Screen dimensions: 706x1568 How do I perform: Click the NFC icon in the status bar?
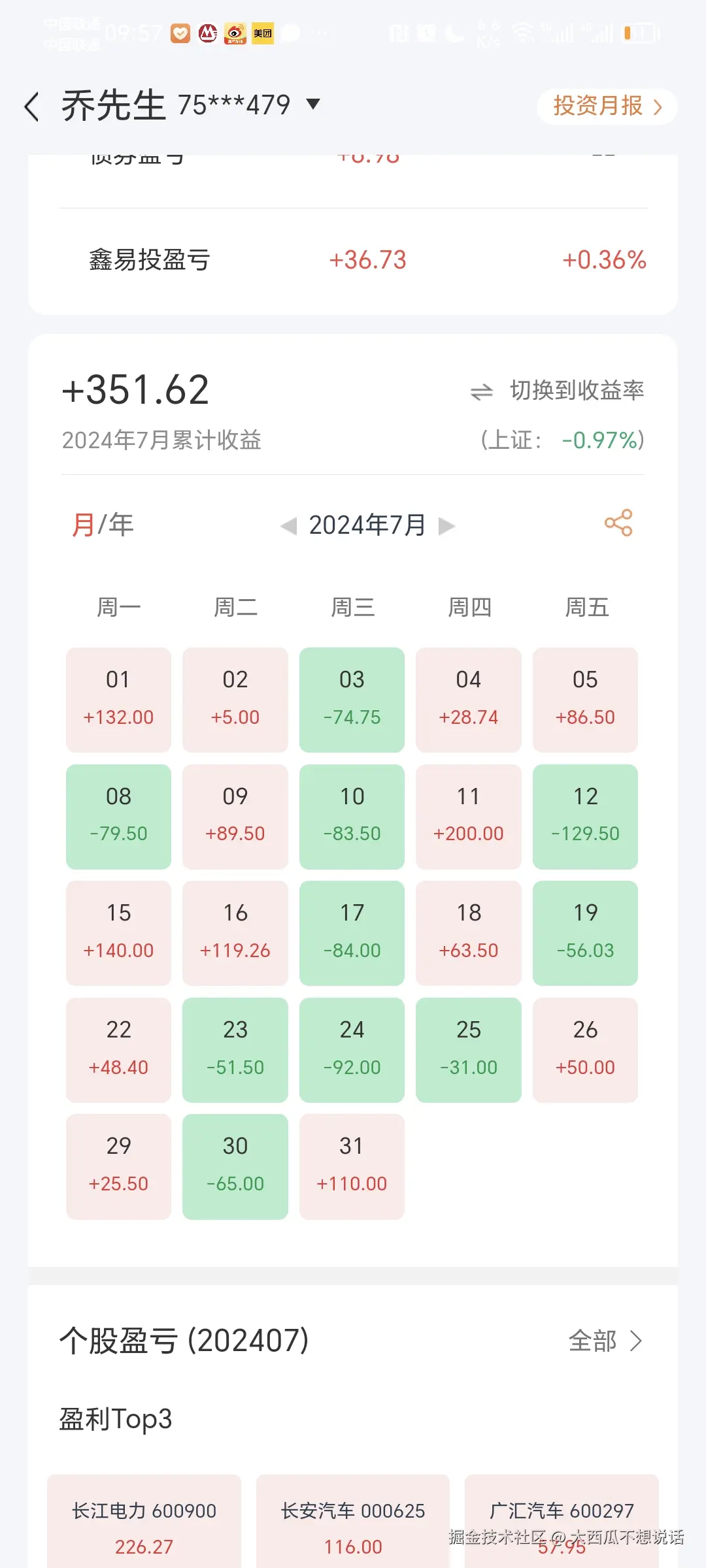(x=398, y=33)
